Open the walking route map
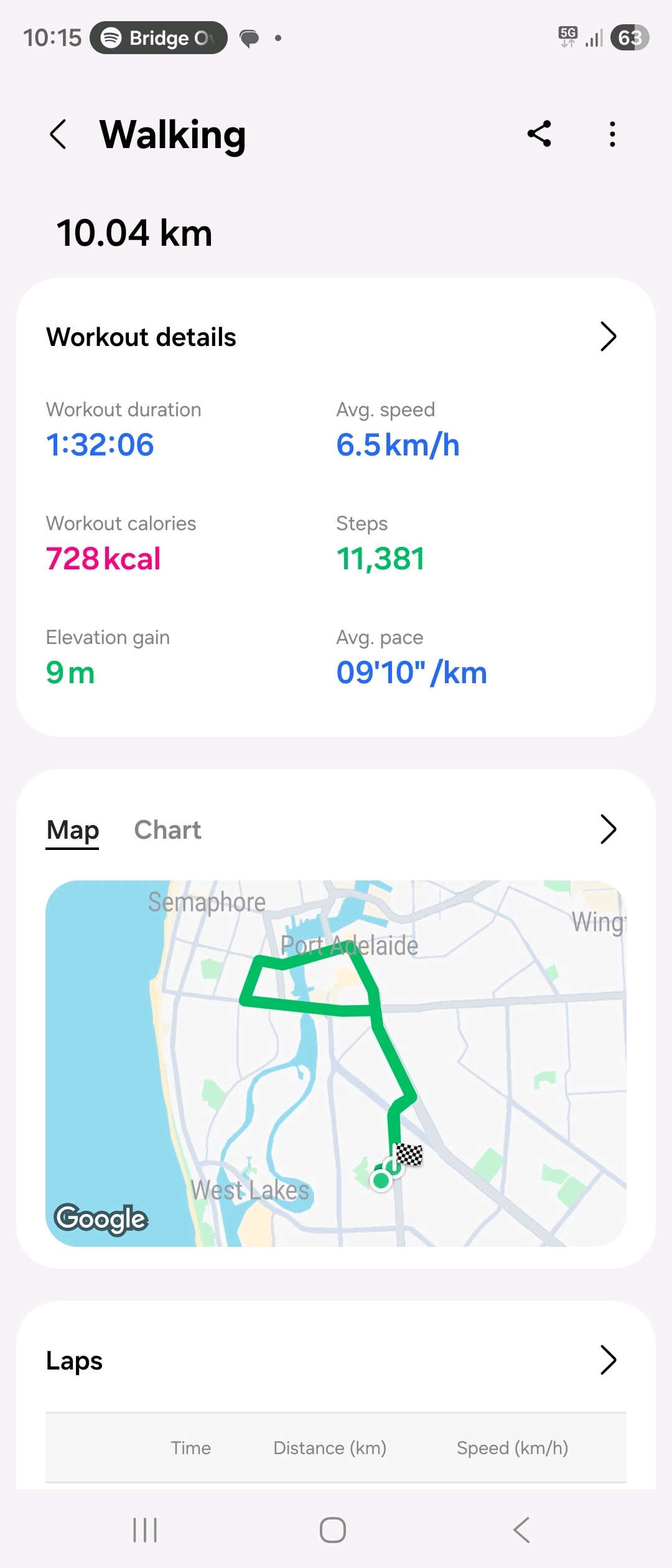Screen dimensions: 672x1568 (x=336, y=1063)
